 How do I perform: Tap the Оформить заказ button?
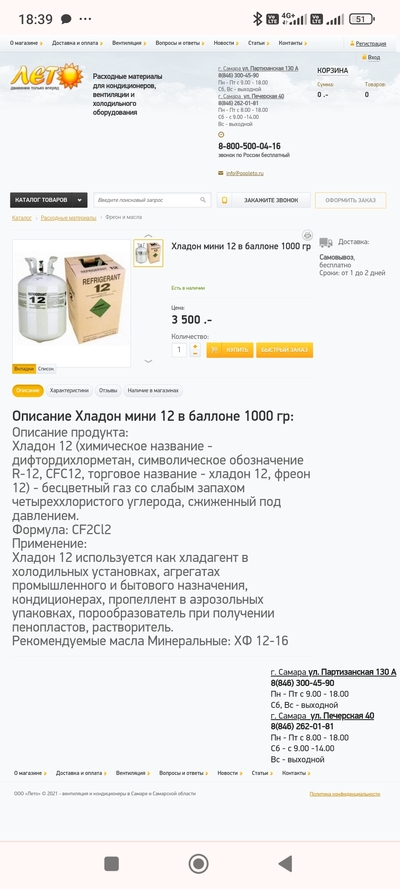click(351, 200)
